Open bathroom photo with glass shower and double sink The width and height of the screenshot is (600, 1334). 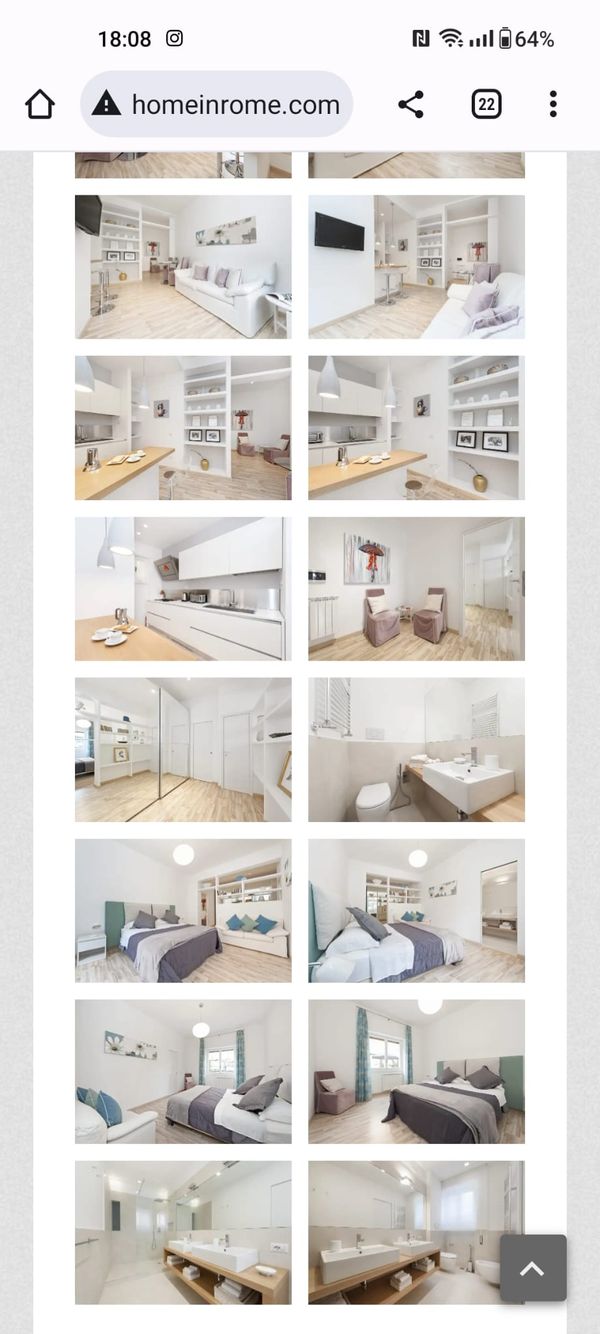pyautogui.click(x=183, y=1233)
